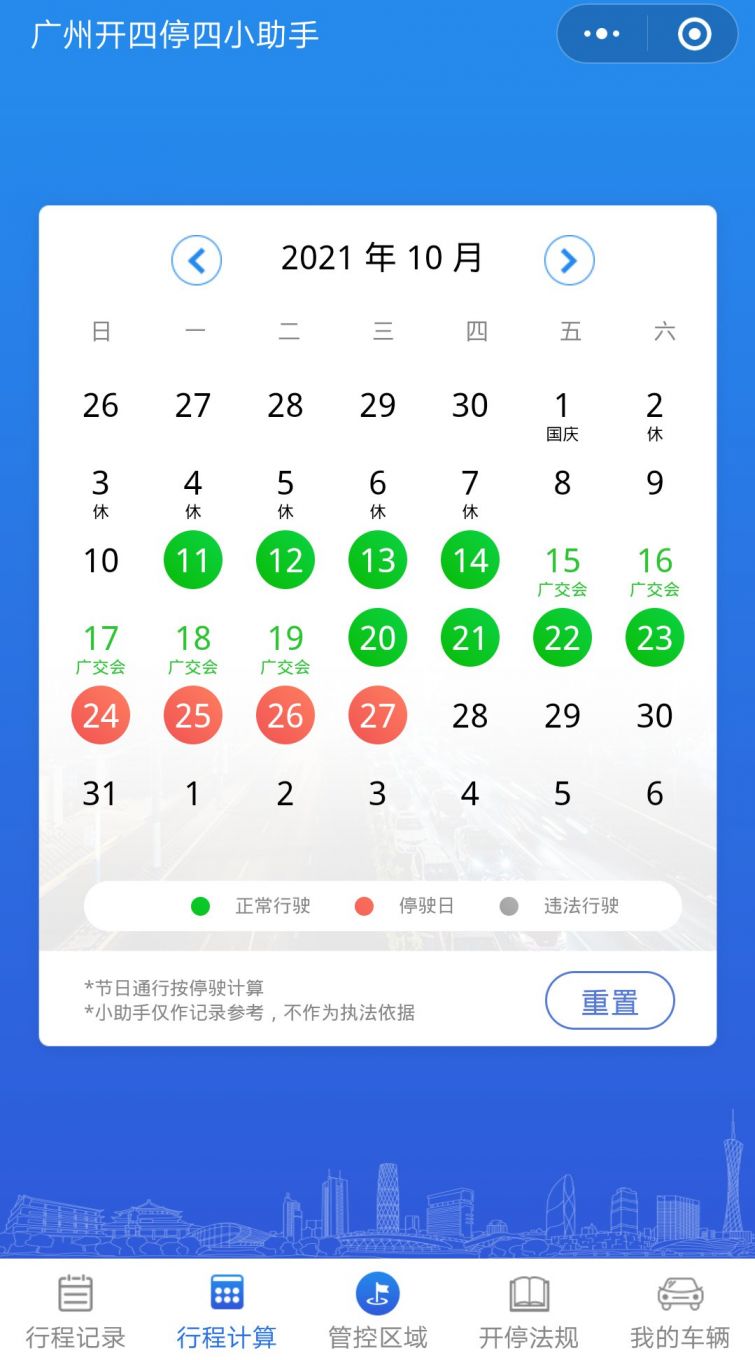The image size is (755, 1360).
Task: Tap October 20 in the calendar
Action: 378,638
